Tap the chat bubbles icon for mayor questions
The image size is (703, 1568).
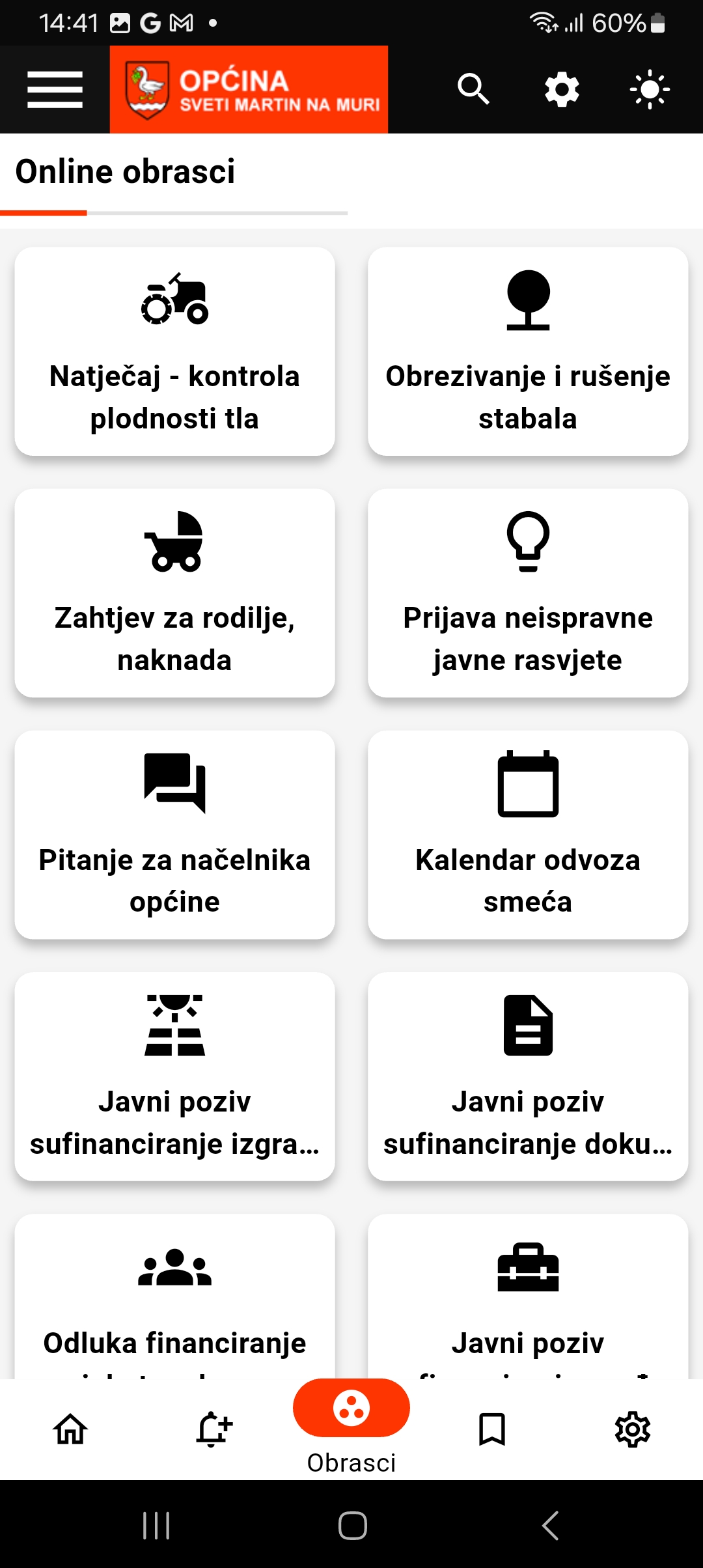[x=174, y=784]
